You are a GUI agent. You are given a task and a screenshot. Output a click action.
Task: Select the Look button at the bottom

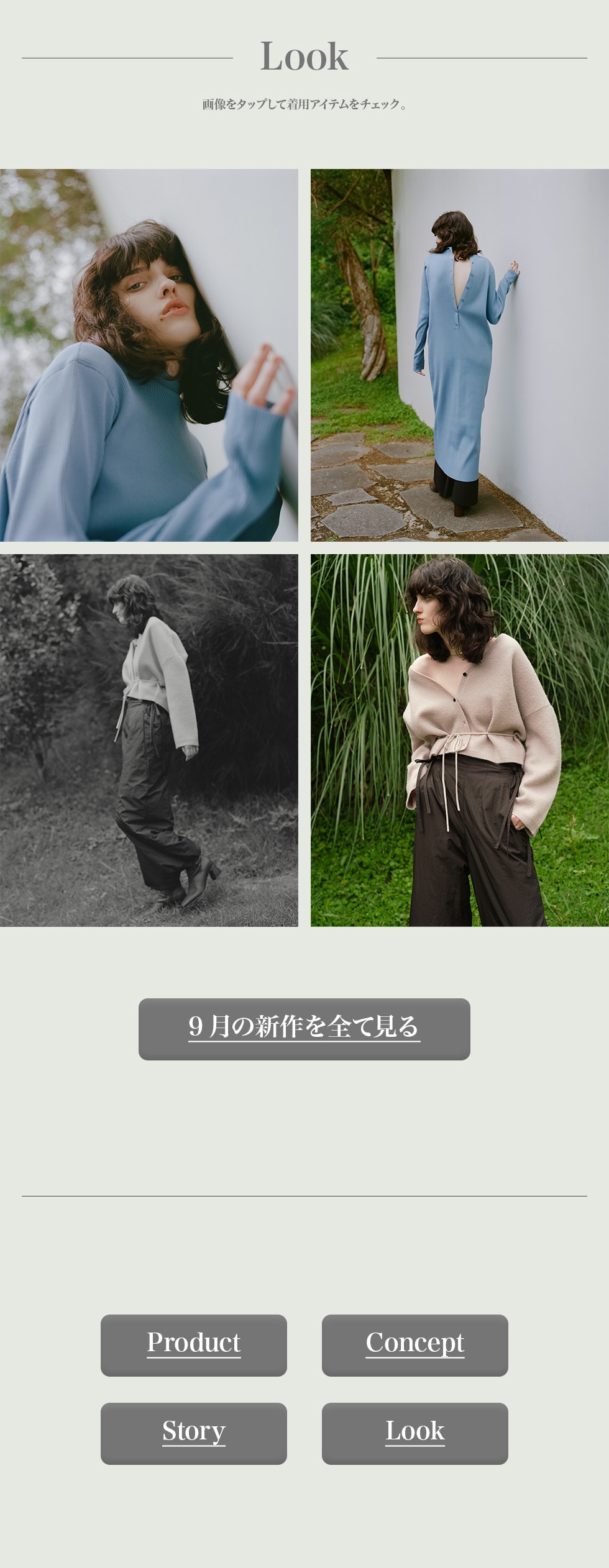(415, 1433)
